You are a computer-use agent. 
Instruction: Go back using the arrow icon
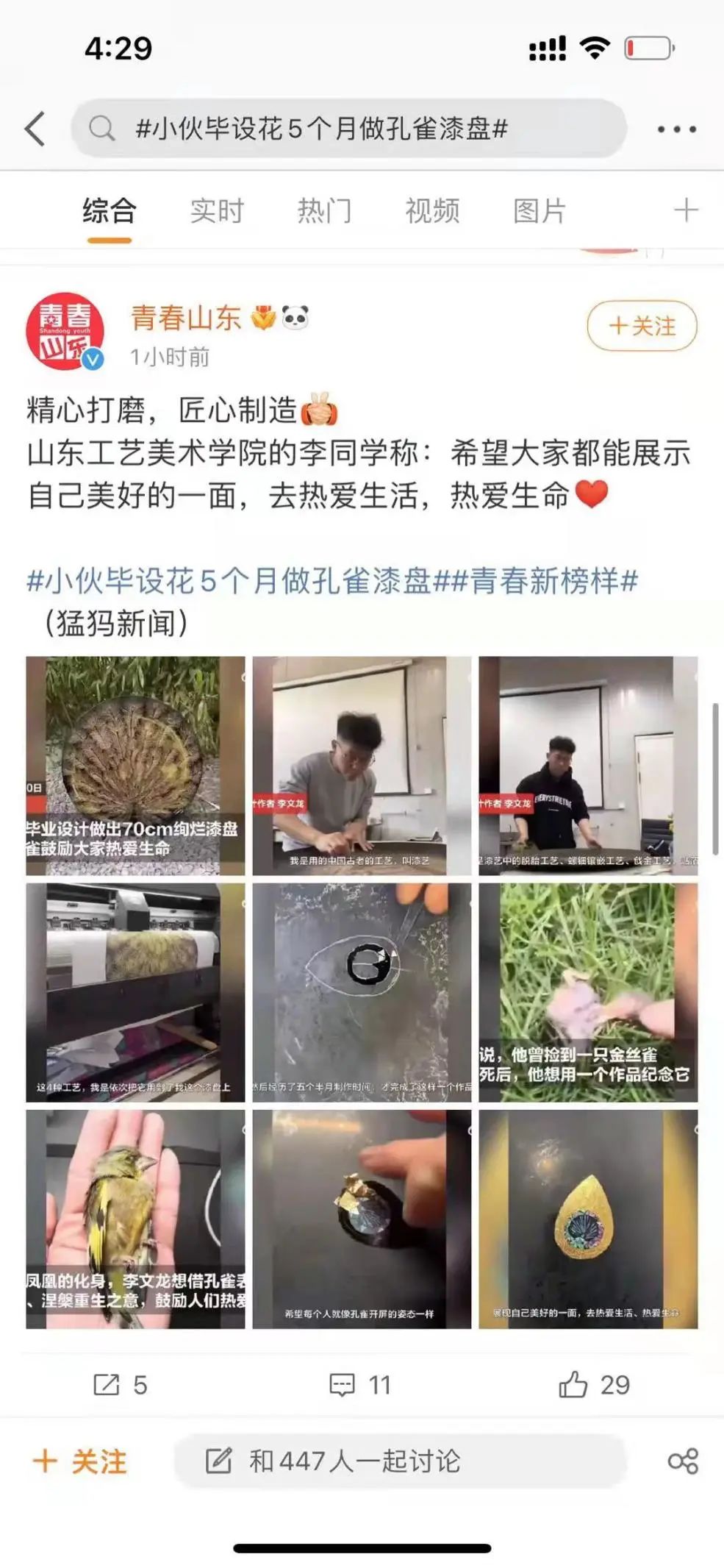pyautogui.click(x=35, y=129)
